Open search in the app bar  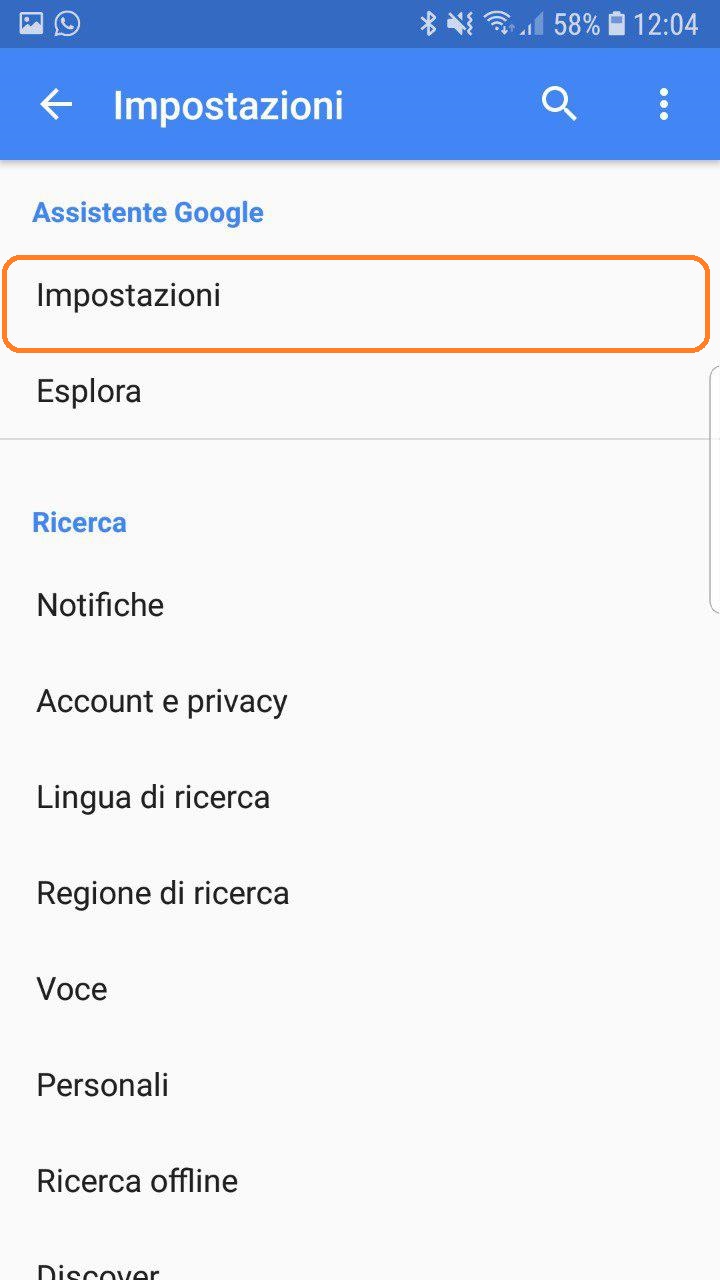click(559, 104)
